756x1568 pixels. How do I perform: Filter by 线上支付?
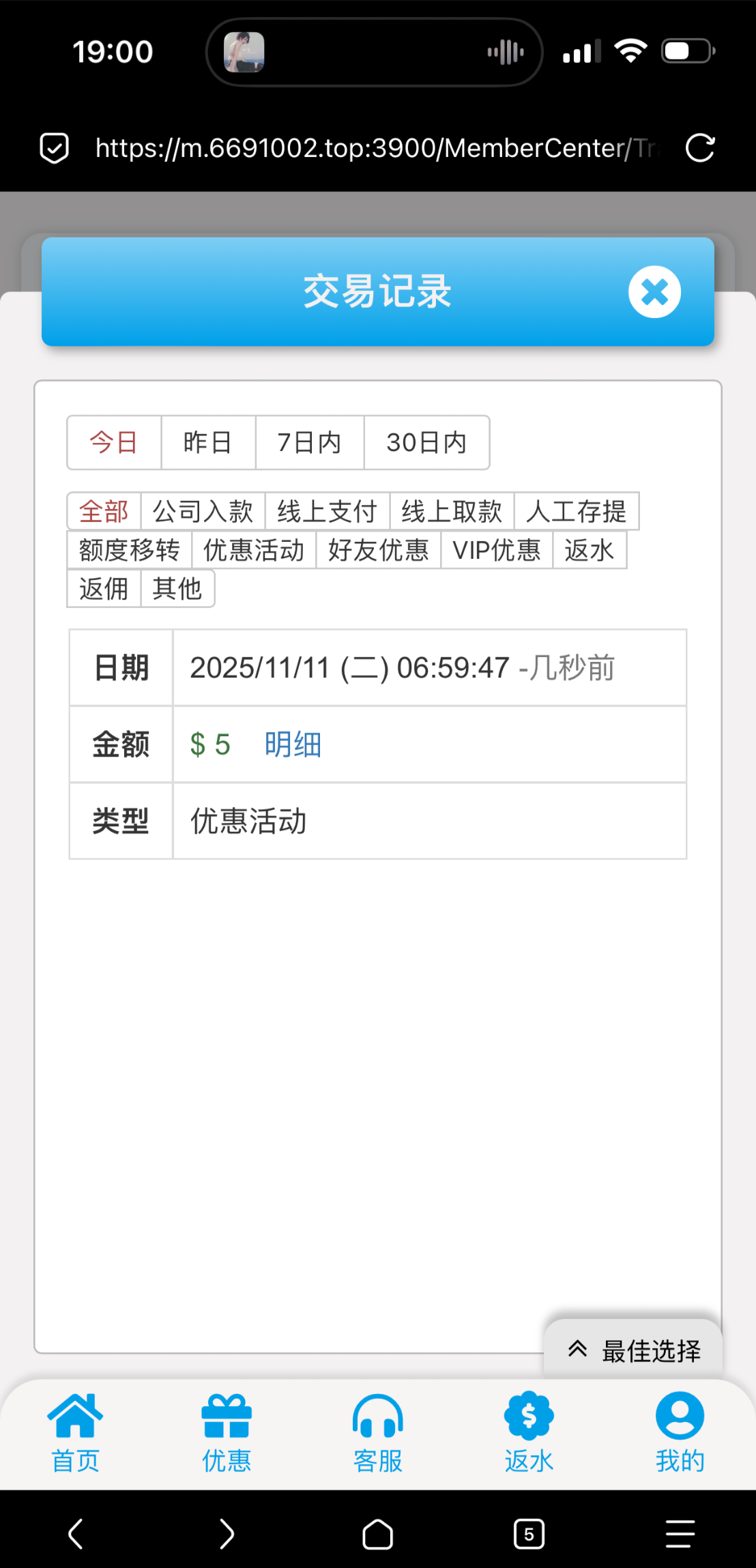327,511
